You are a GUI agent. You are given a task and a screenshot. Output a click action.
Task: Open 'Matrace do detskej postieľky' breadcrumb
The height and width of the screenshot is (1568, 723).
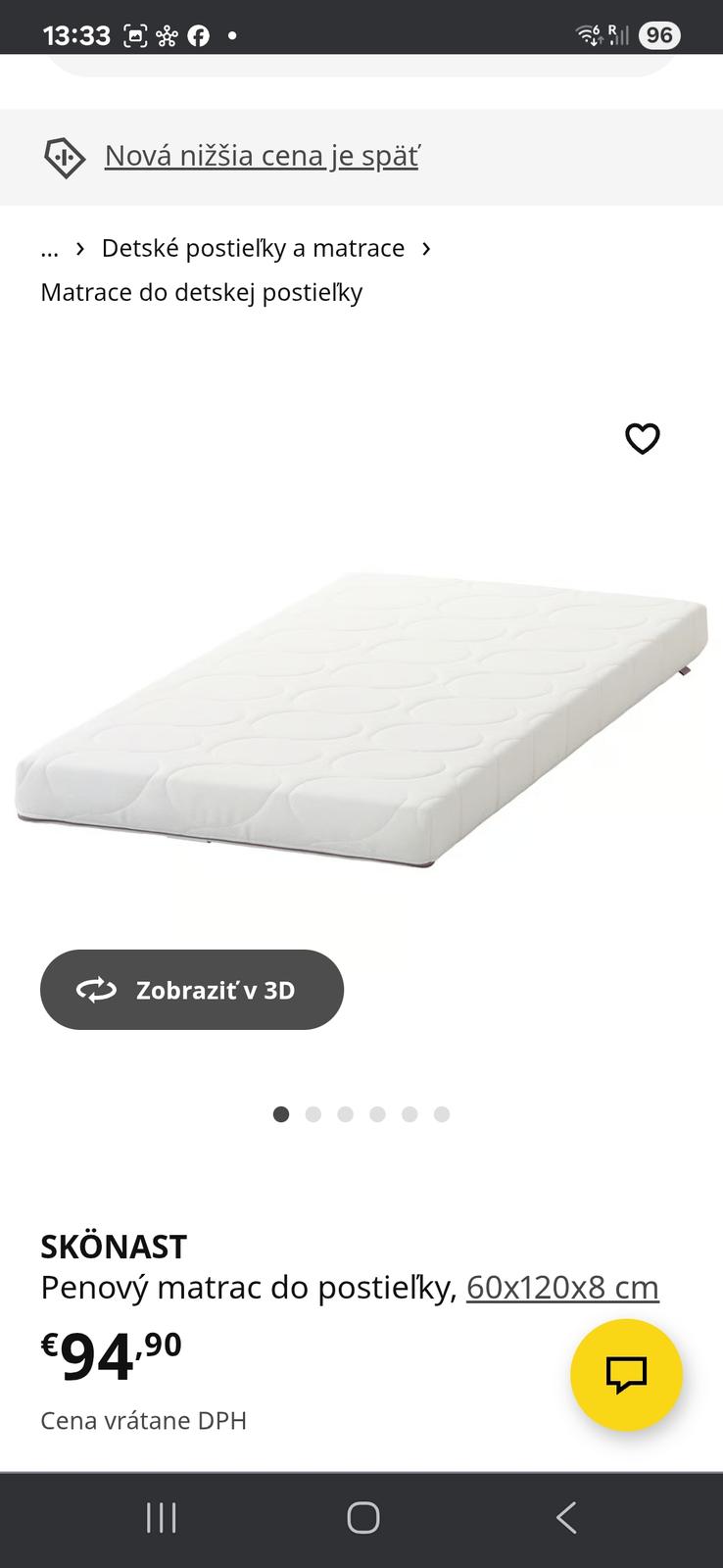pyautogui.click(x=201, y=292)
